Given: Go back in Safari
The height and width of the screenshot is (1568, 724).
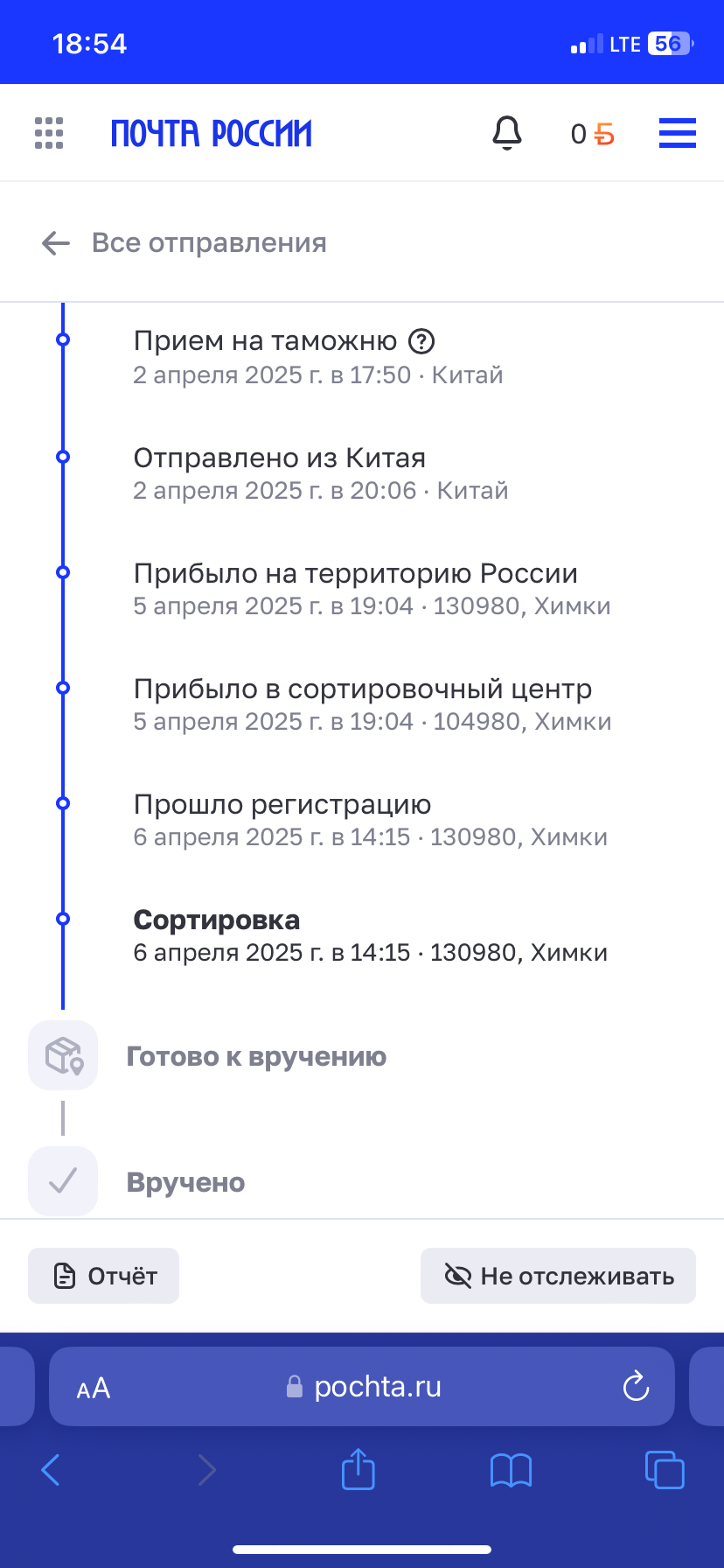Looking at the screenshot, I should 51,1470.
